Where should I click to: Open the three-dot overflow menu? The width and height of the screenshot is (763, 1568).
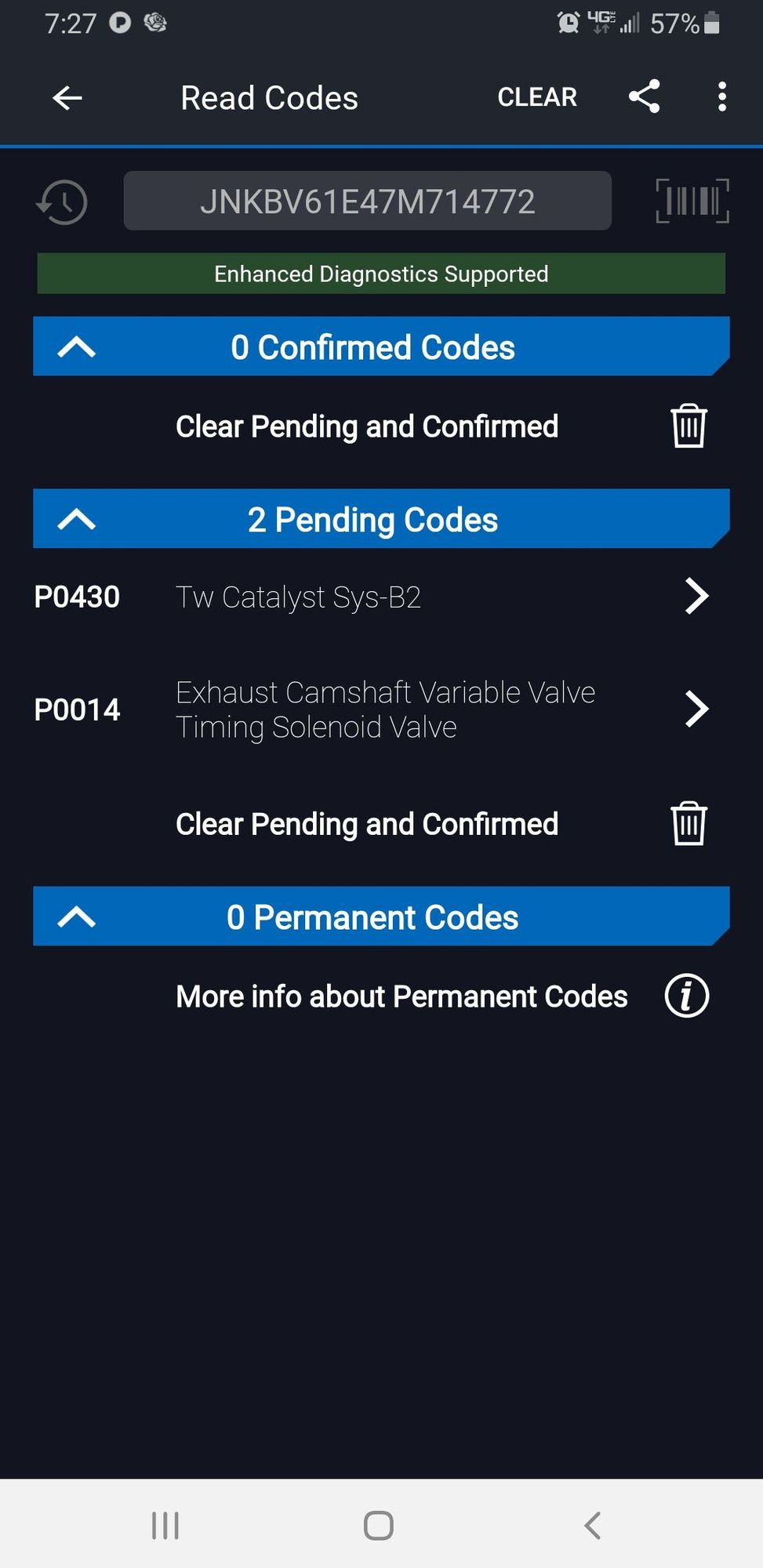721,97
